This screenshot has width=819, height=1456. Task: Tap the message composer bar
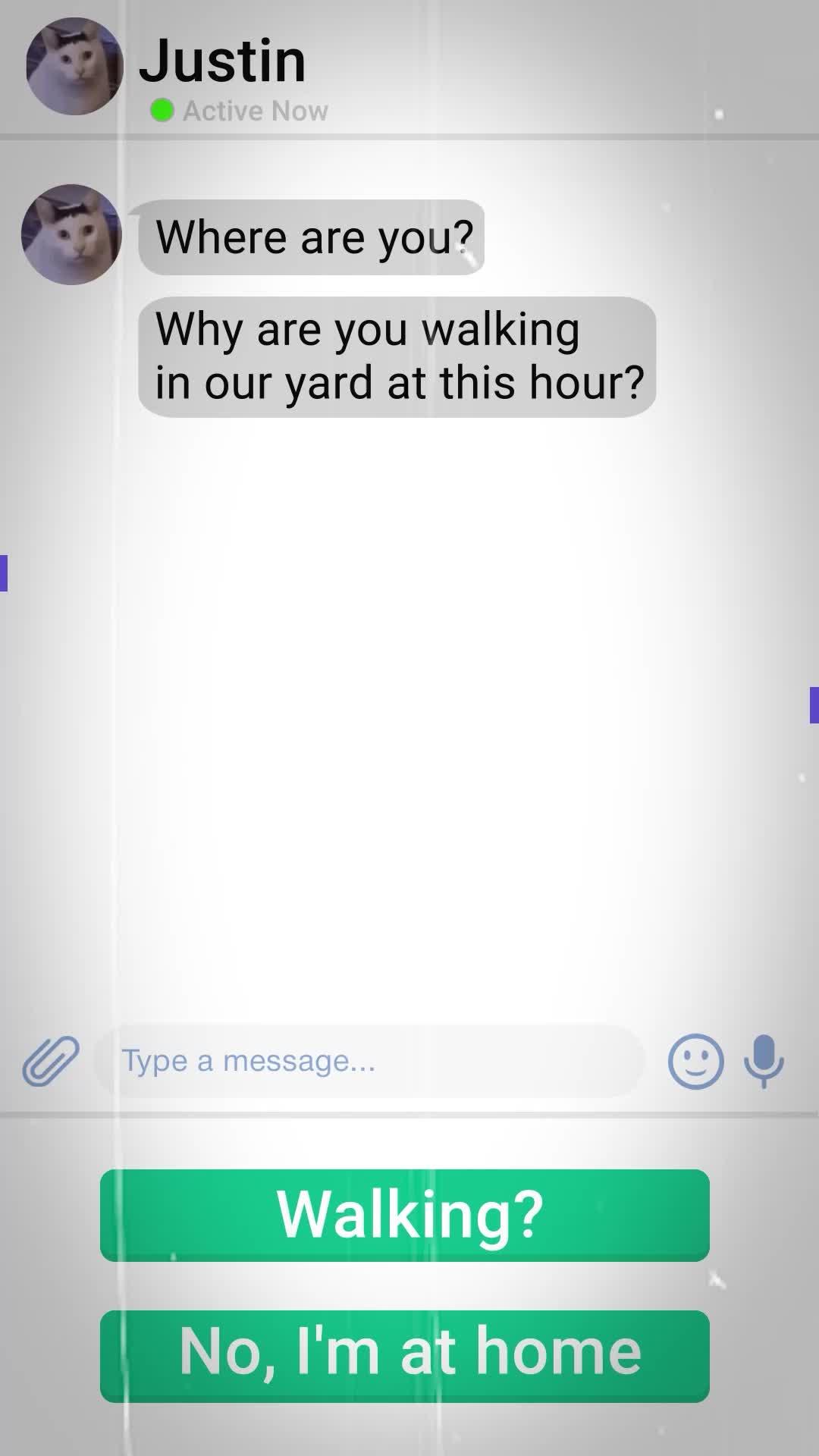[364, 1061]
